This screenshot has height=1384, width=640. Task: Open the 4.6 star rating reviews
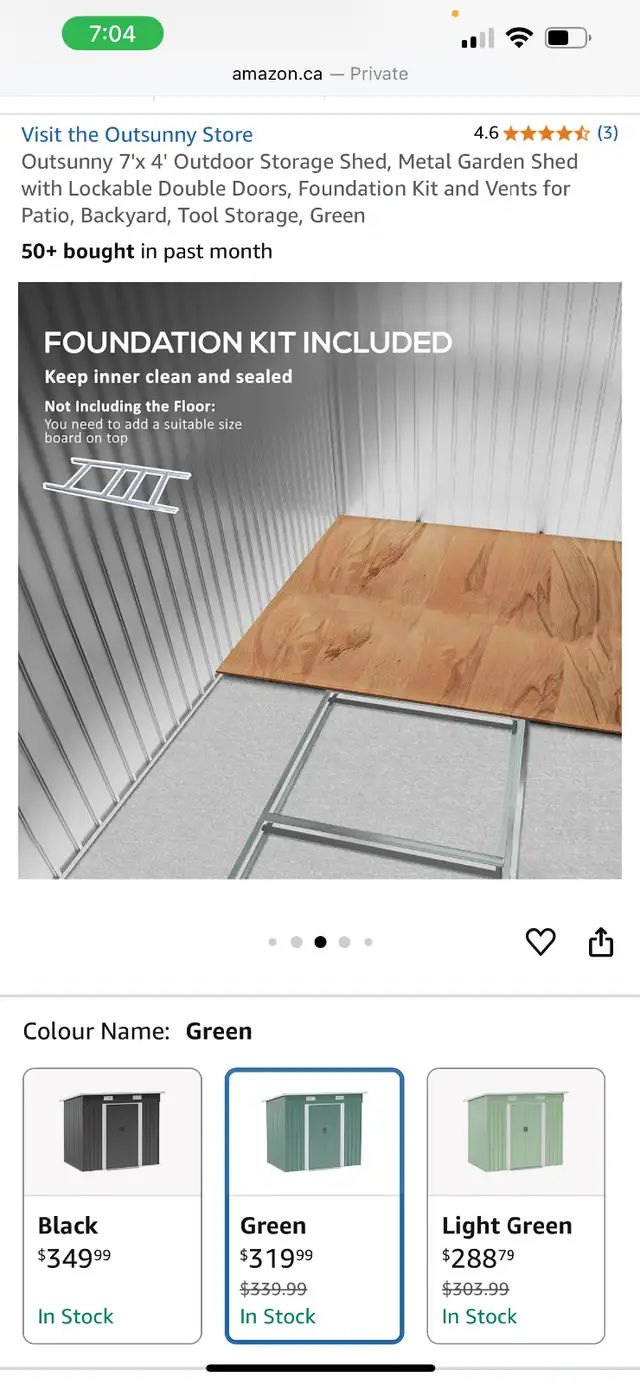tap(545, 133)
